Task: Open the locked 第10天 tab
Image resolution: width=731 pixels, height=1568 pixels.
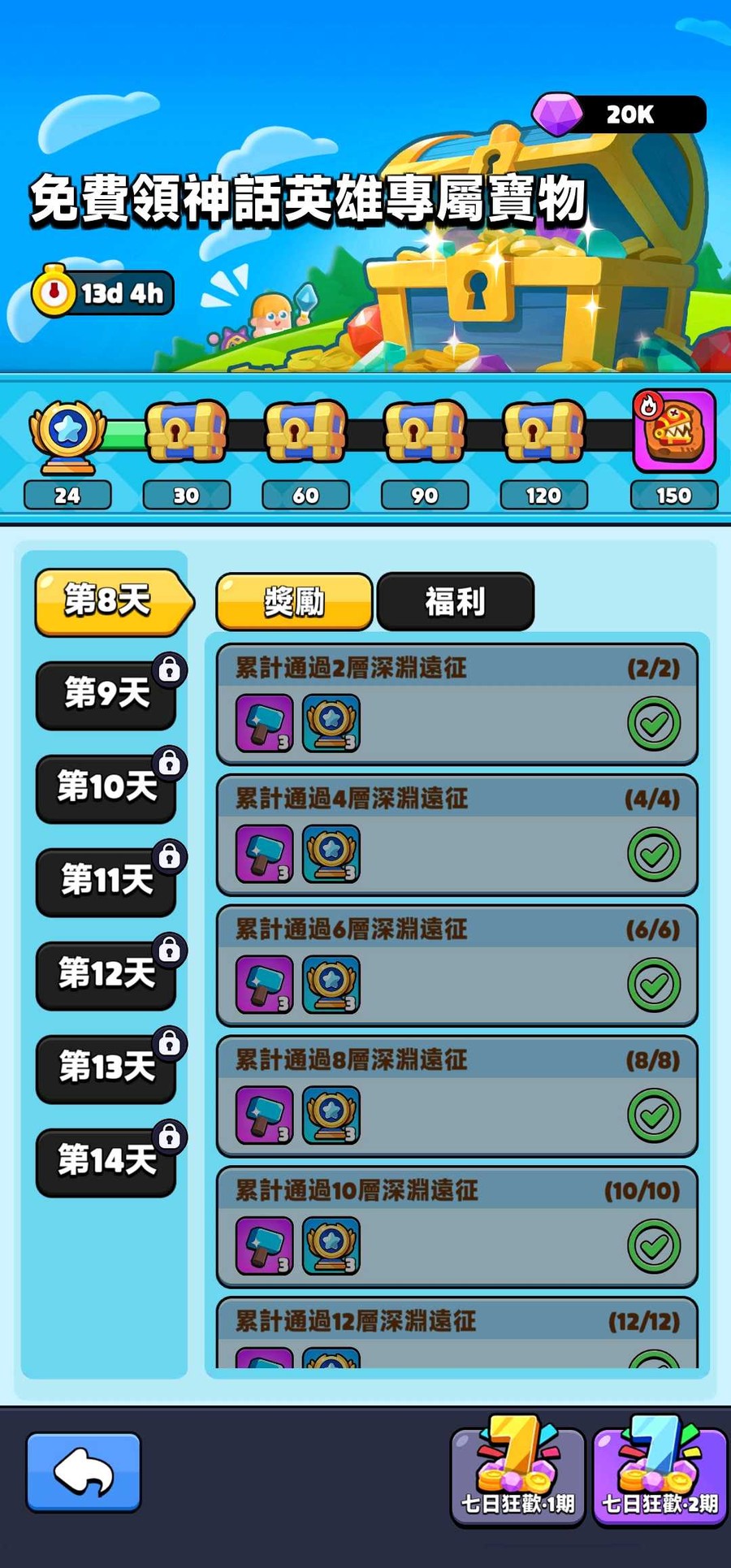Action: [106, 787]
